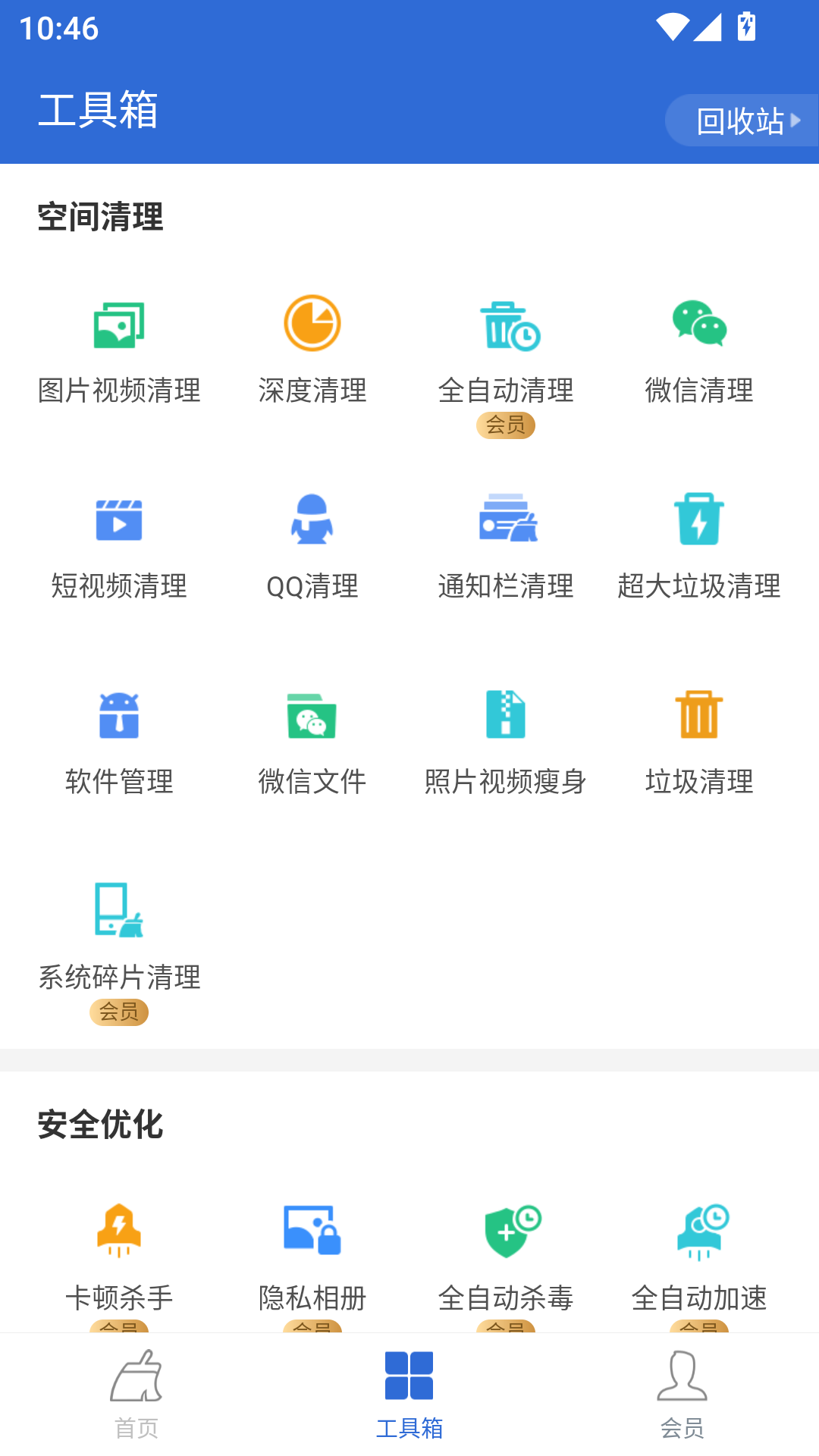Image resolution: width=819 pixels, height=1456 pixels.
Task: Open the 卡顿杀手 lag killer tool
Action: (x=119, y=1255)
